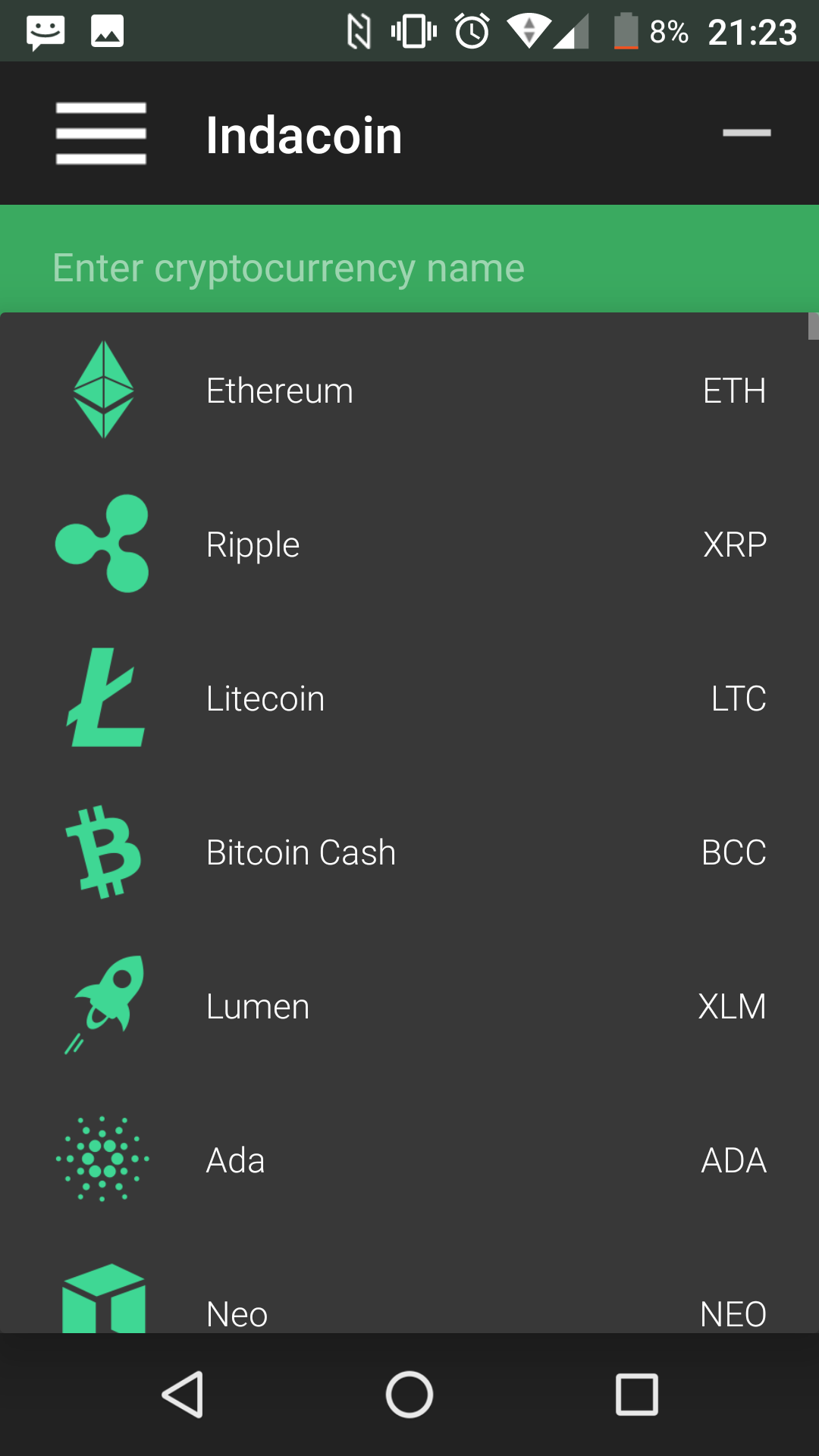This screenshot has width=819, height=1456.
Task: Pick Neo from the list
Action: coord(409,1285)
